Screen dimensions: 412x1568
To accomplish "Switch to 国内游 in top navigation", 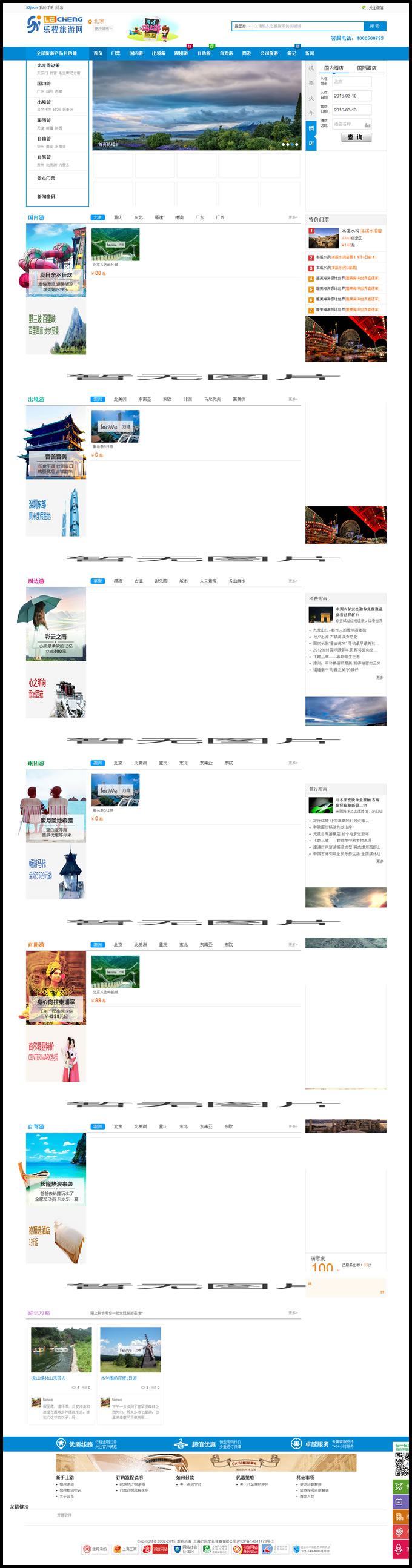I will pyautogui.click(x=136, y=53).
